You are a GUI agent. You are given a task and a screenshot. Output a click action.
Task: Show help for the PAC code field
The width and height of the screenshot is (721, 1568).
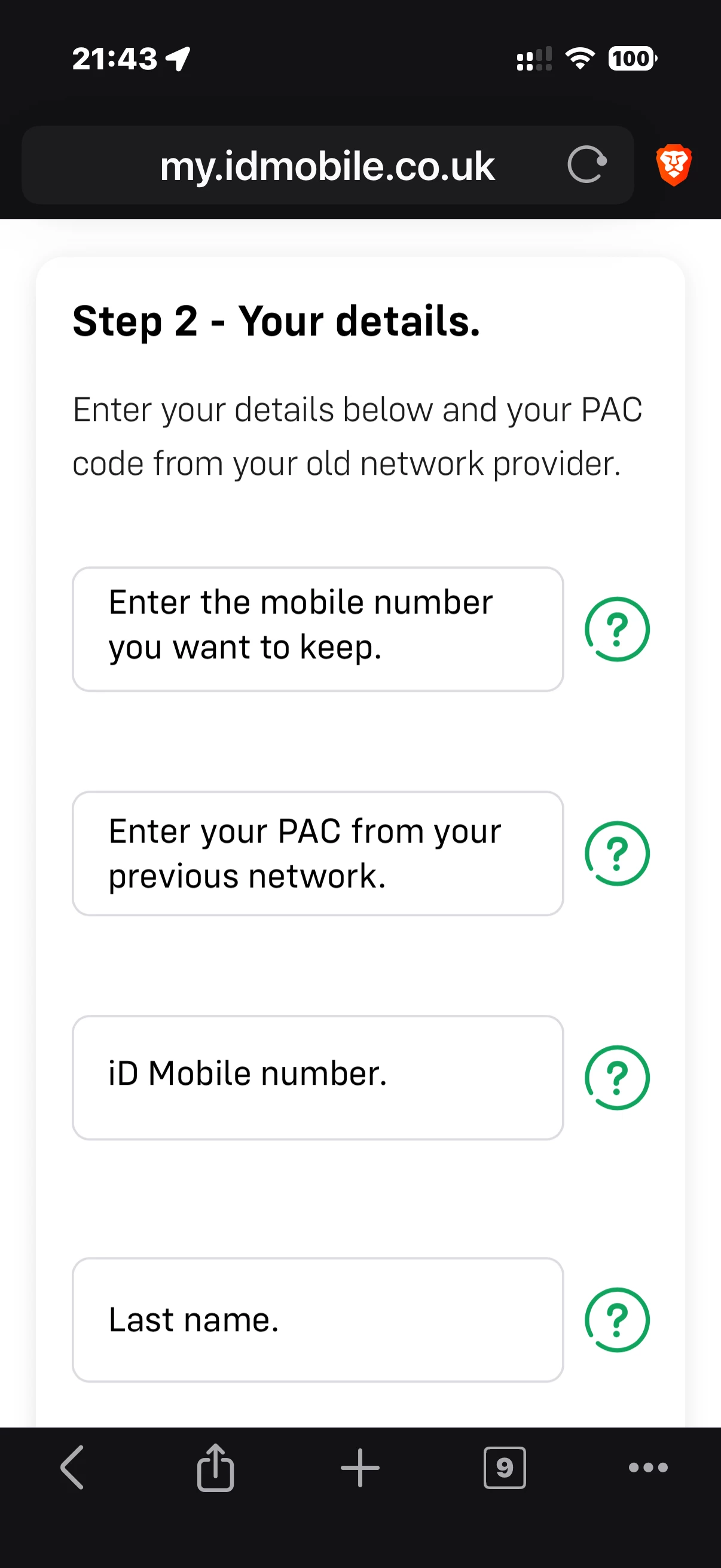(x=617, y=853)
